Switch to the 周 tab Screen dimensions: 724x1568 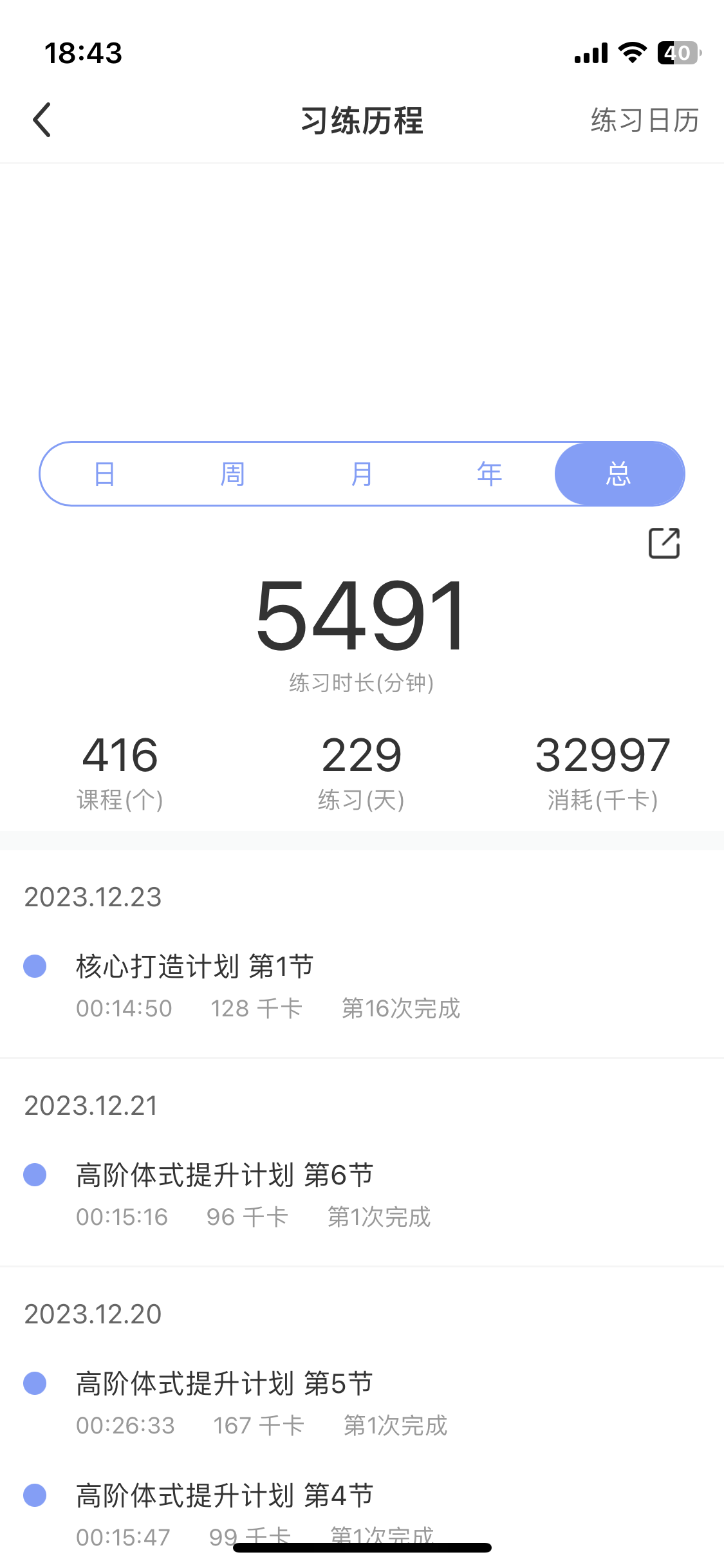pyautogui.click(x=232, y=474)
